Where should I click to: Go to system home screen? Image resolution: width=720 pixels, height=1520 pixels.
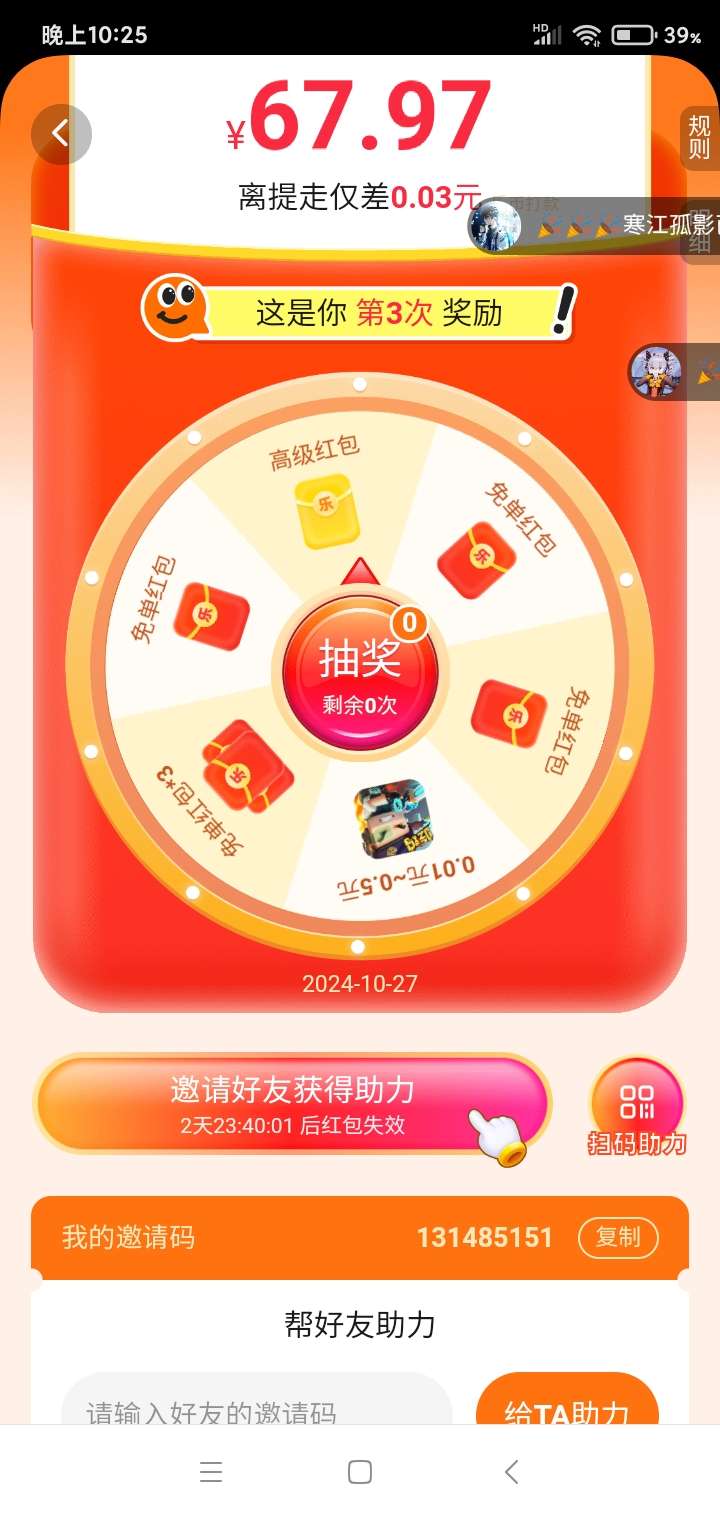coord(360,1472)
